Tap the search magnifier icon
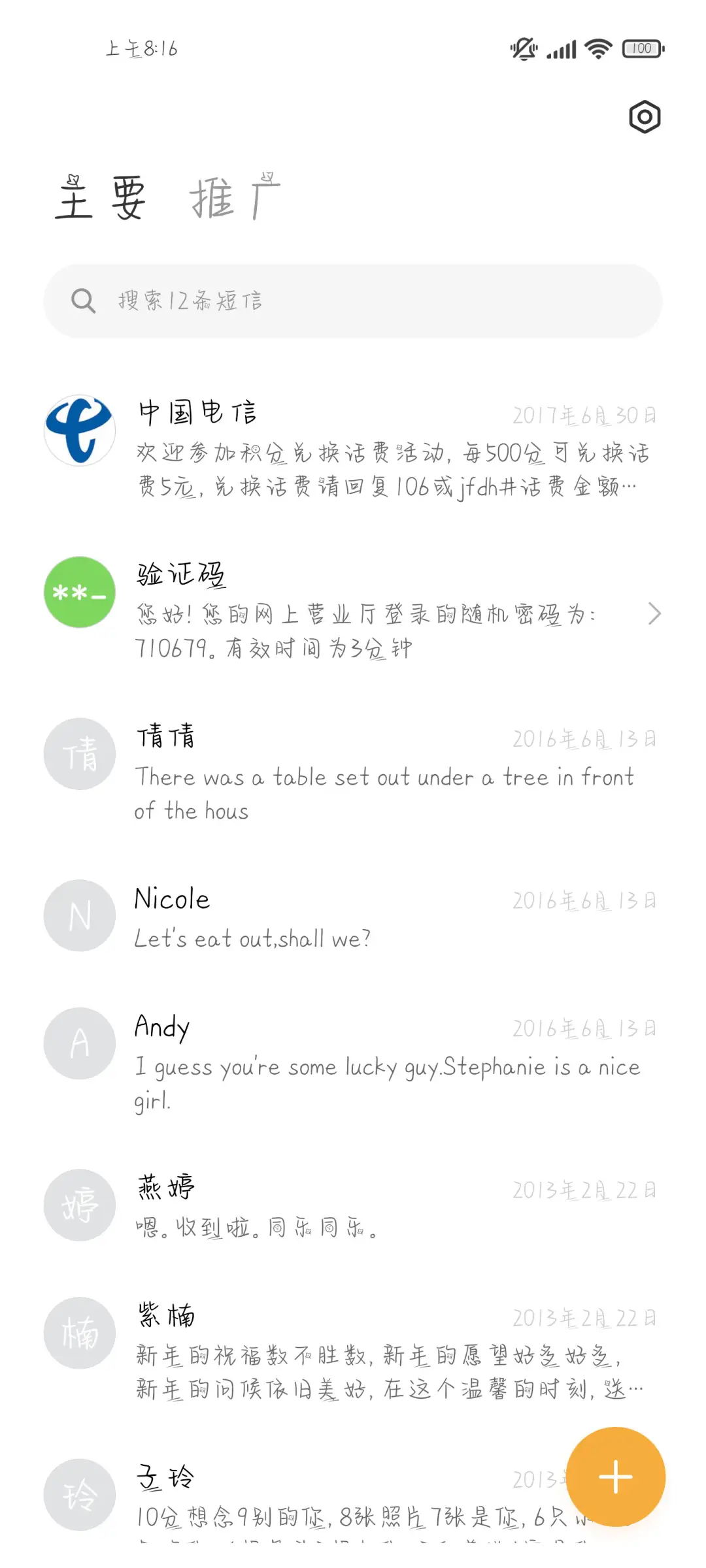 point(82,301)
